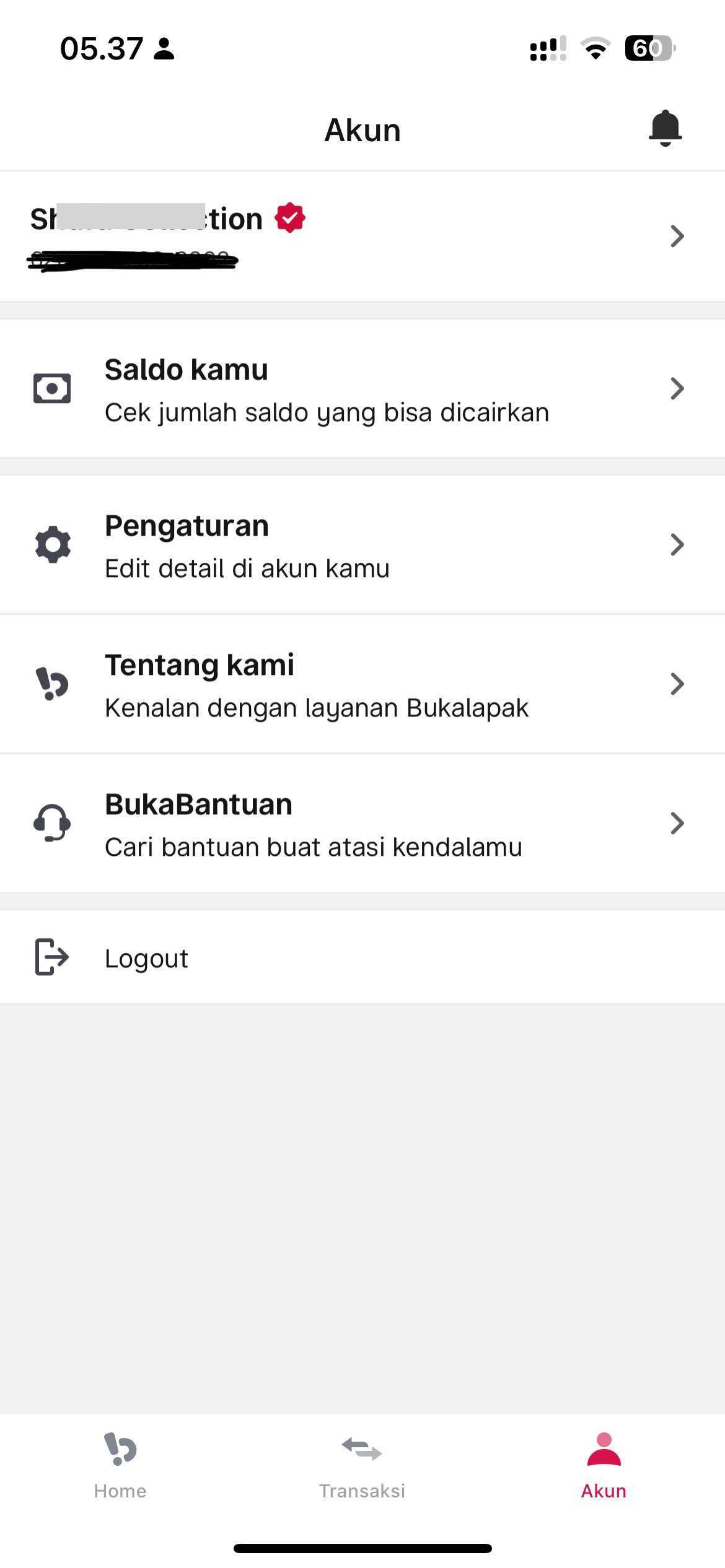Open the verified account profile row
Screen dimensions: 725x1568
[x=362, y=236]
